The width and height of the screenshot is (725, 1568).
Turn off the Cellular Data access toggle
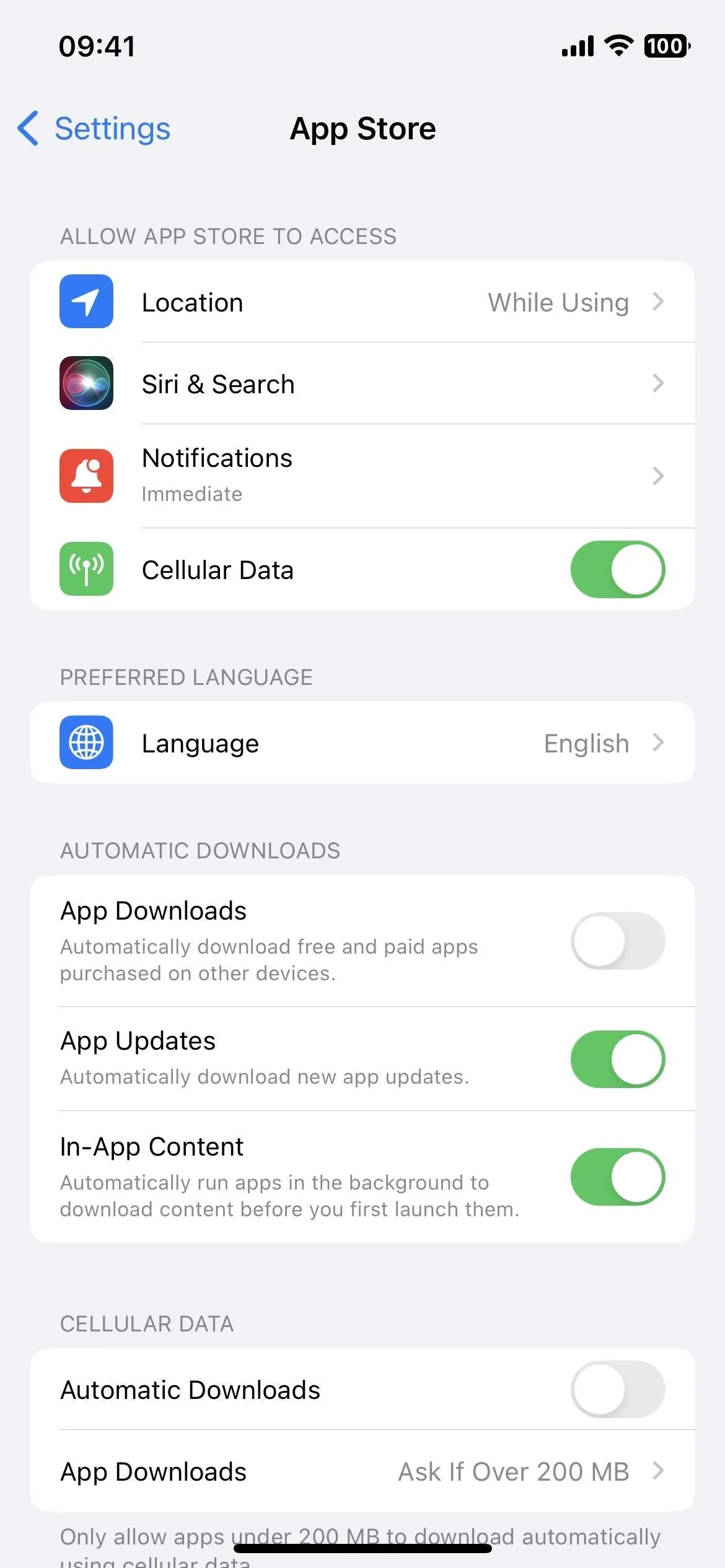tap(617, 570)
